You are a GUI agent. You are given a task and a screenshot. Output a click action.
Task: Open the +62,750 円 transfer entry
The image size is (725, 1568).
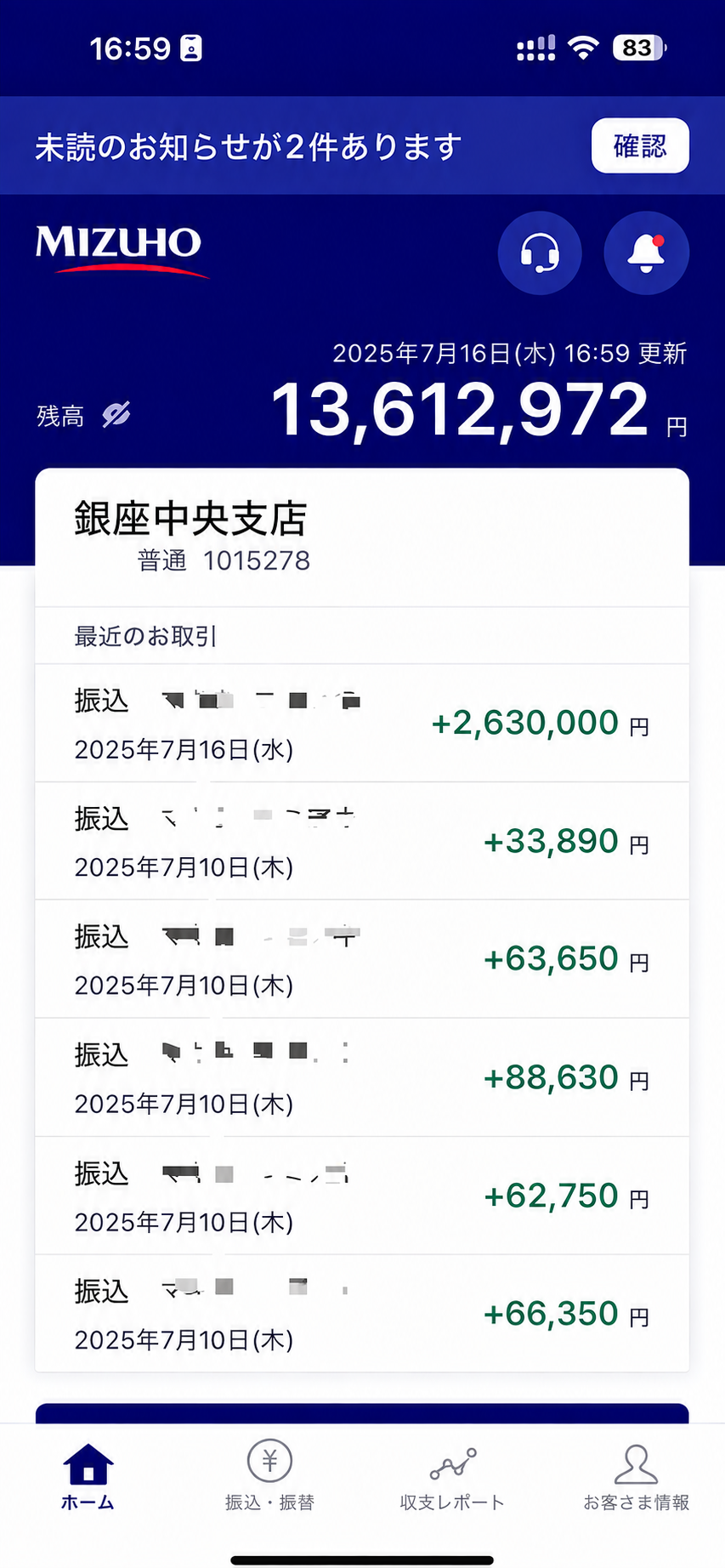tap(362, 1196)
